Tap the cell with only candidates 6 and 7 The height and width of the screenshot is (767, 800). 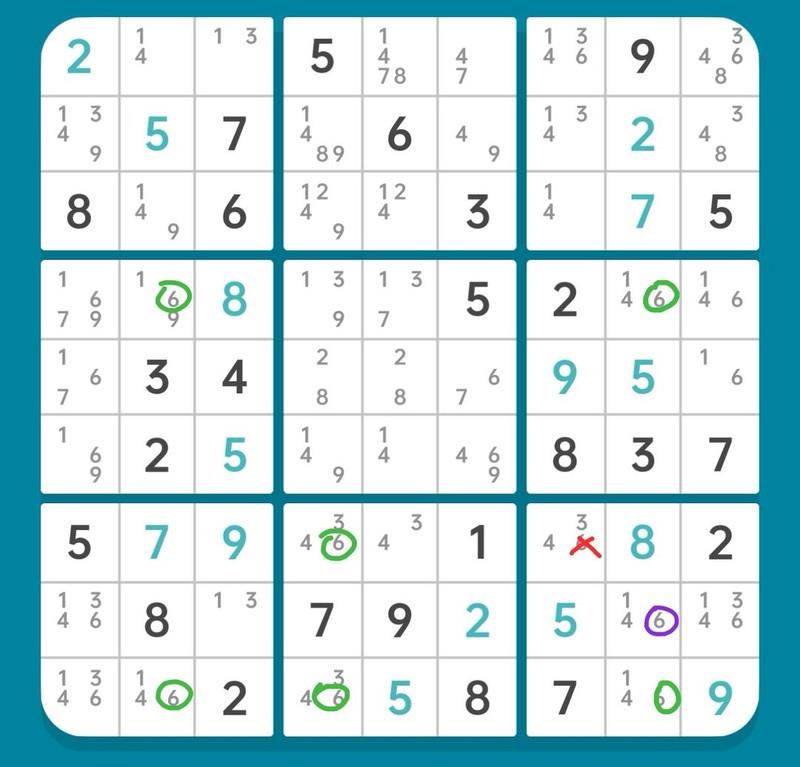477,378
